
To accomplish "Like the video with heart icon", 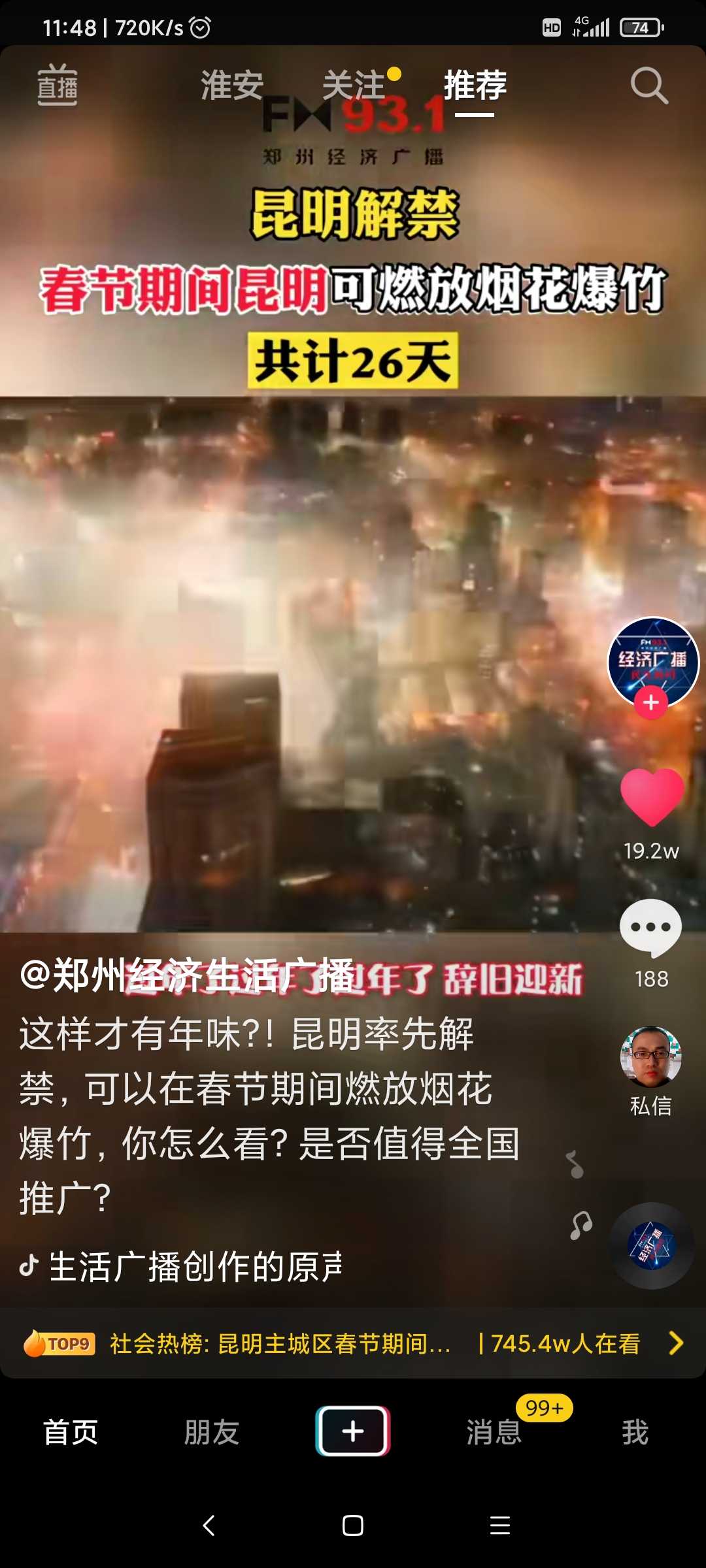I will coord(652,797).
